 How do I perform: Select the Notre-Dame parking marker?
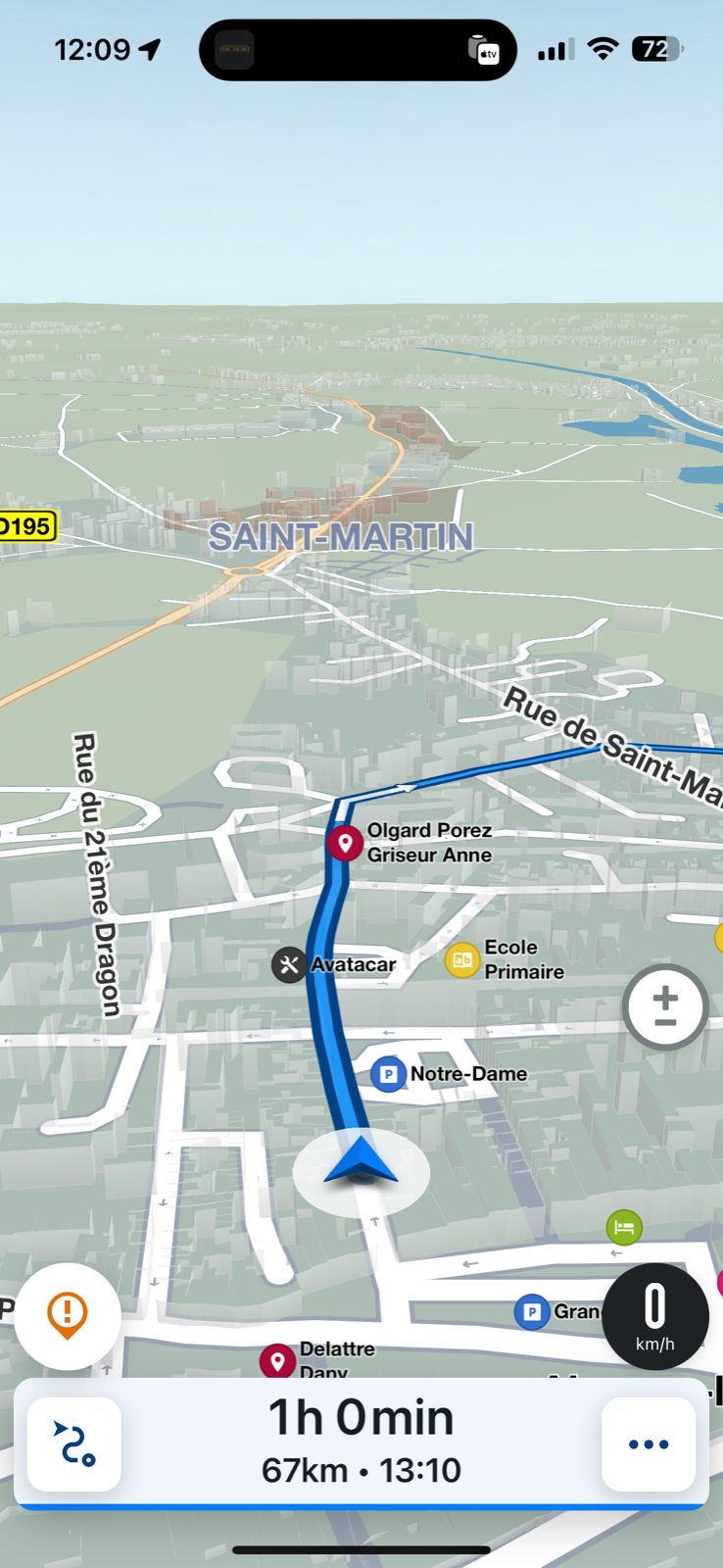pos(389,1074)
